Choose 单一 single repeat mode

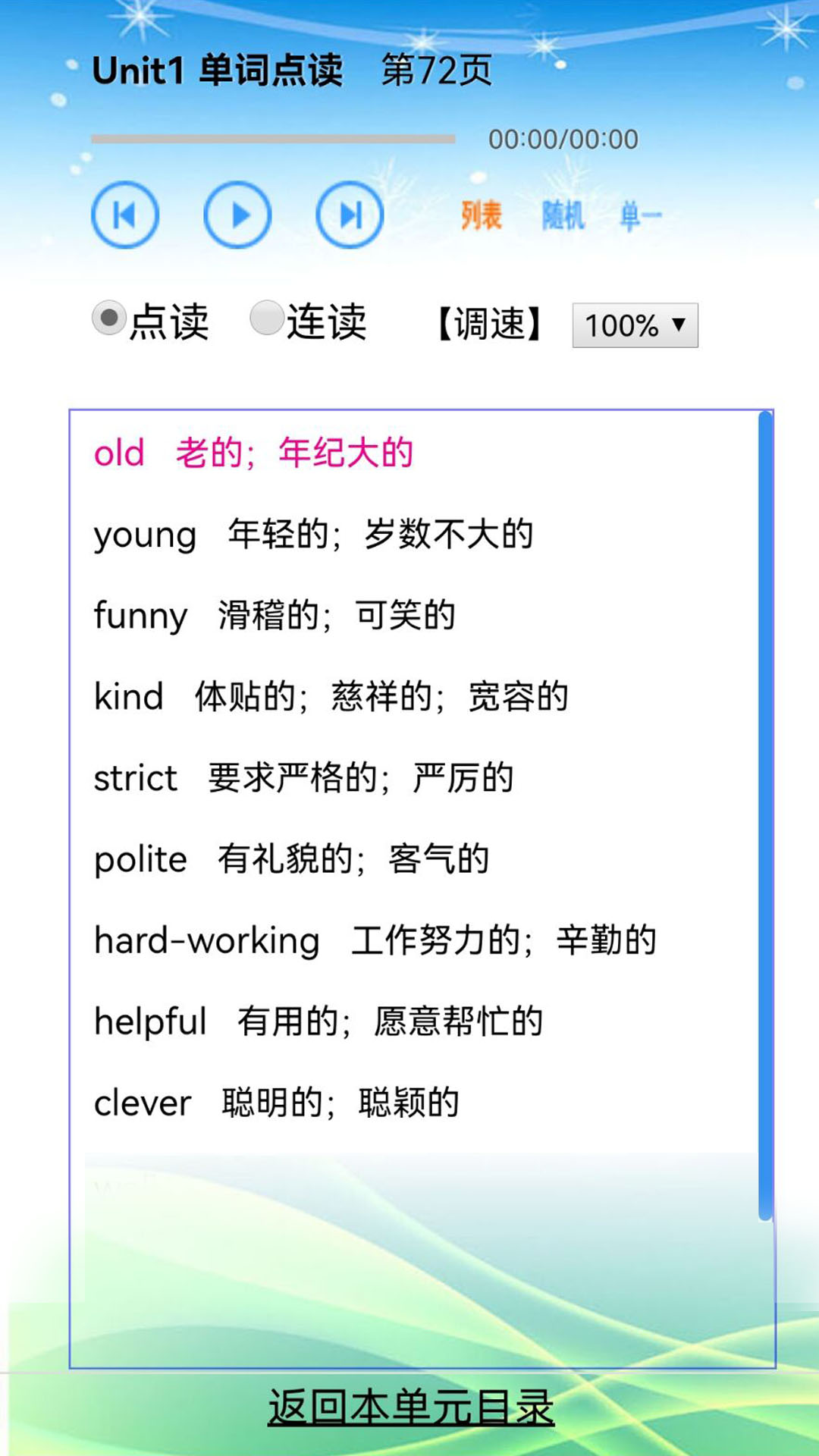coord(642,217)
